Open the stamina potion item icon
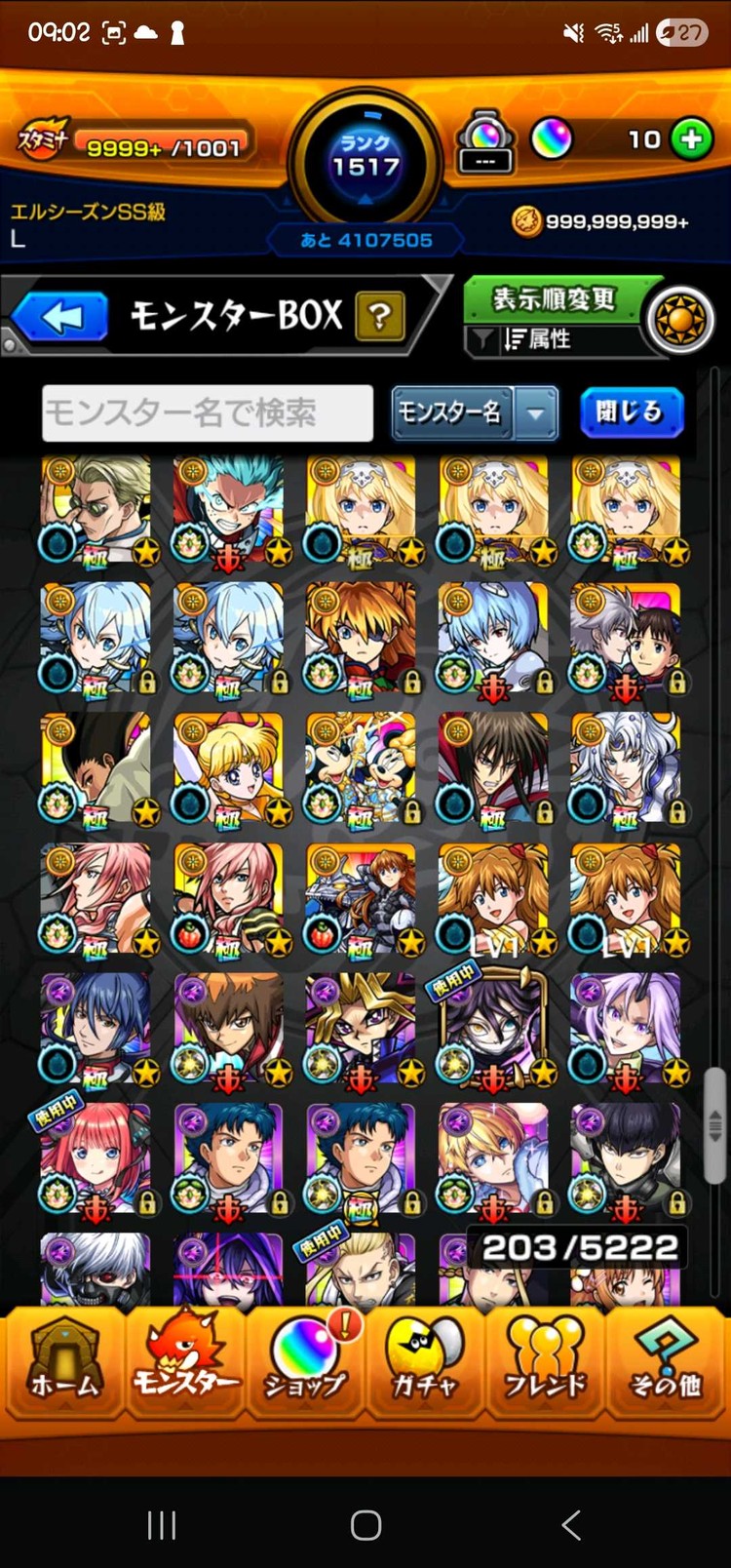The image size is (731, 1568). coord(485,142)
